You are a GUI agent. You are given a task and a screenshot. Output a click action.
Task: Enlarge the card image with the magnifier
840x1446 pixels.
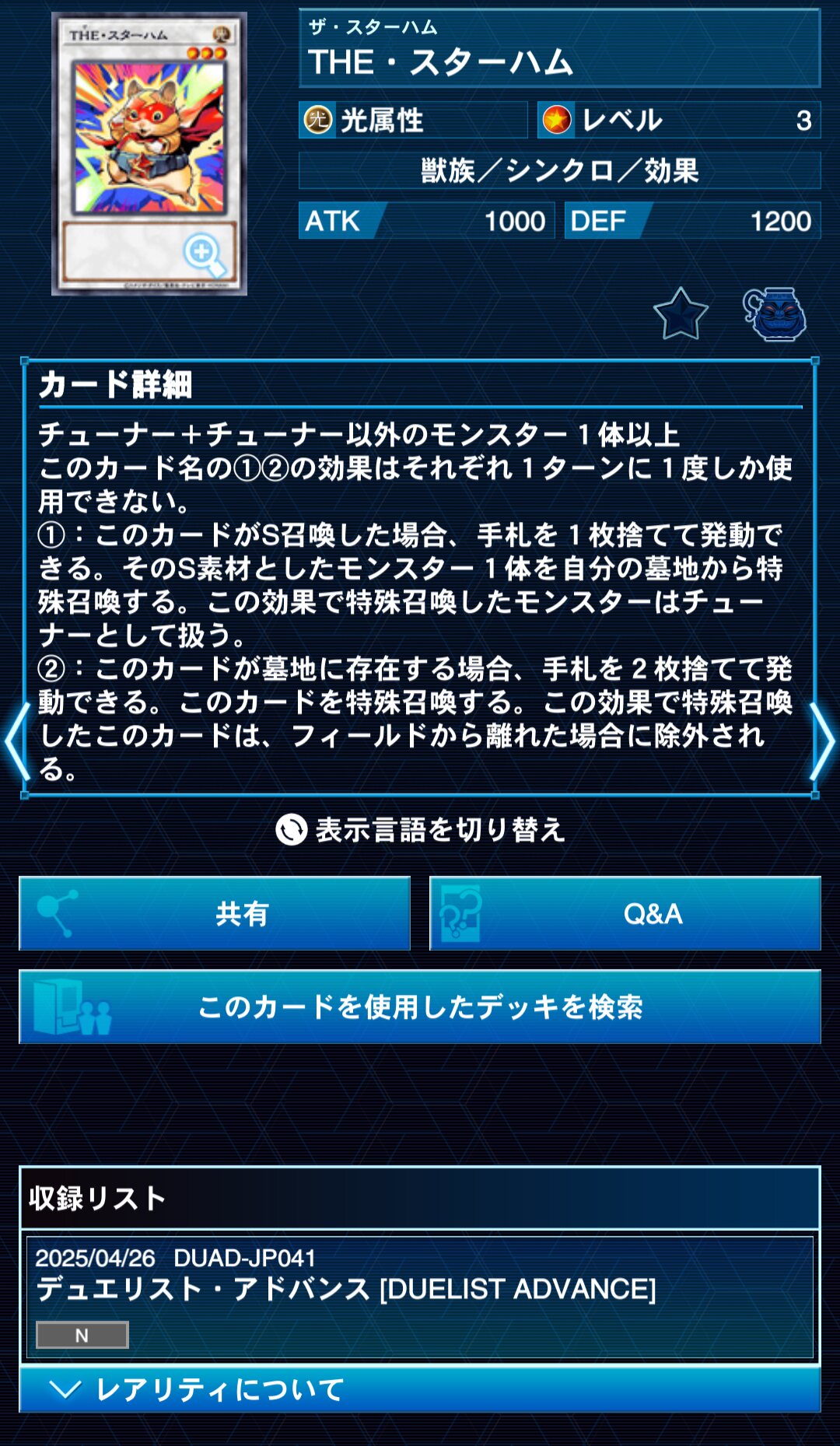click(205, 255)
